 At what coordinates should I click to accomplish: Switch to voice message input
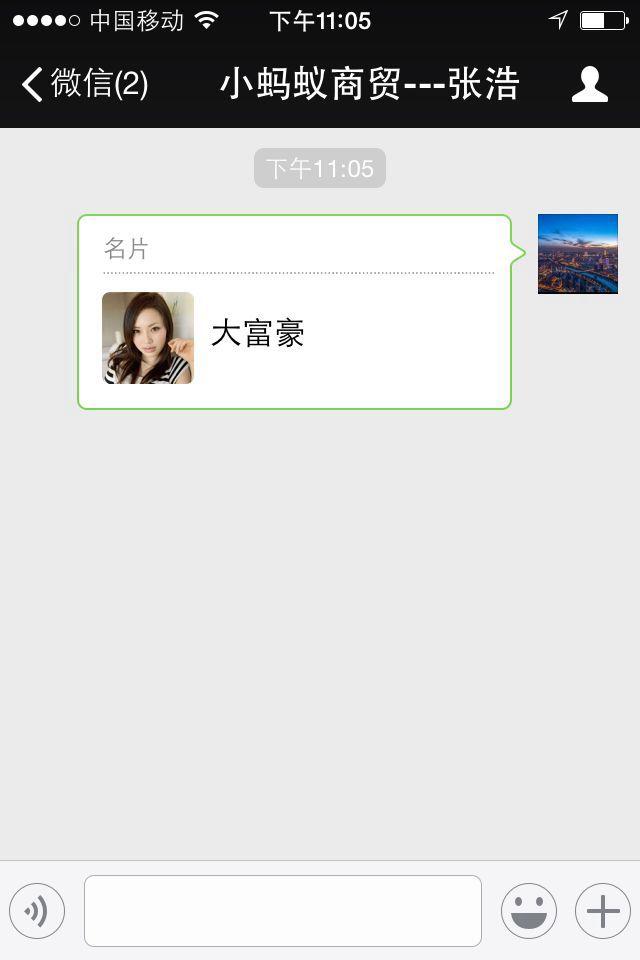[37, 911]
